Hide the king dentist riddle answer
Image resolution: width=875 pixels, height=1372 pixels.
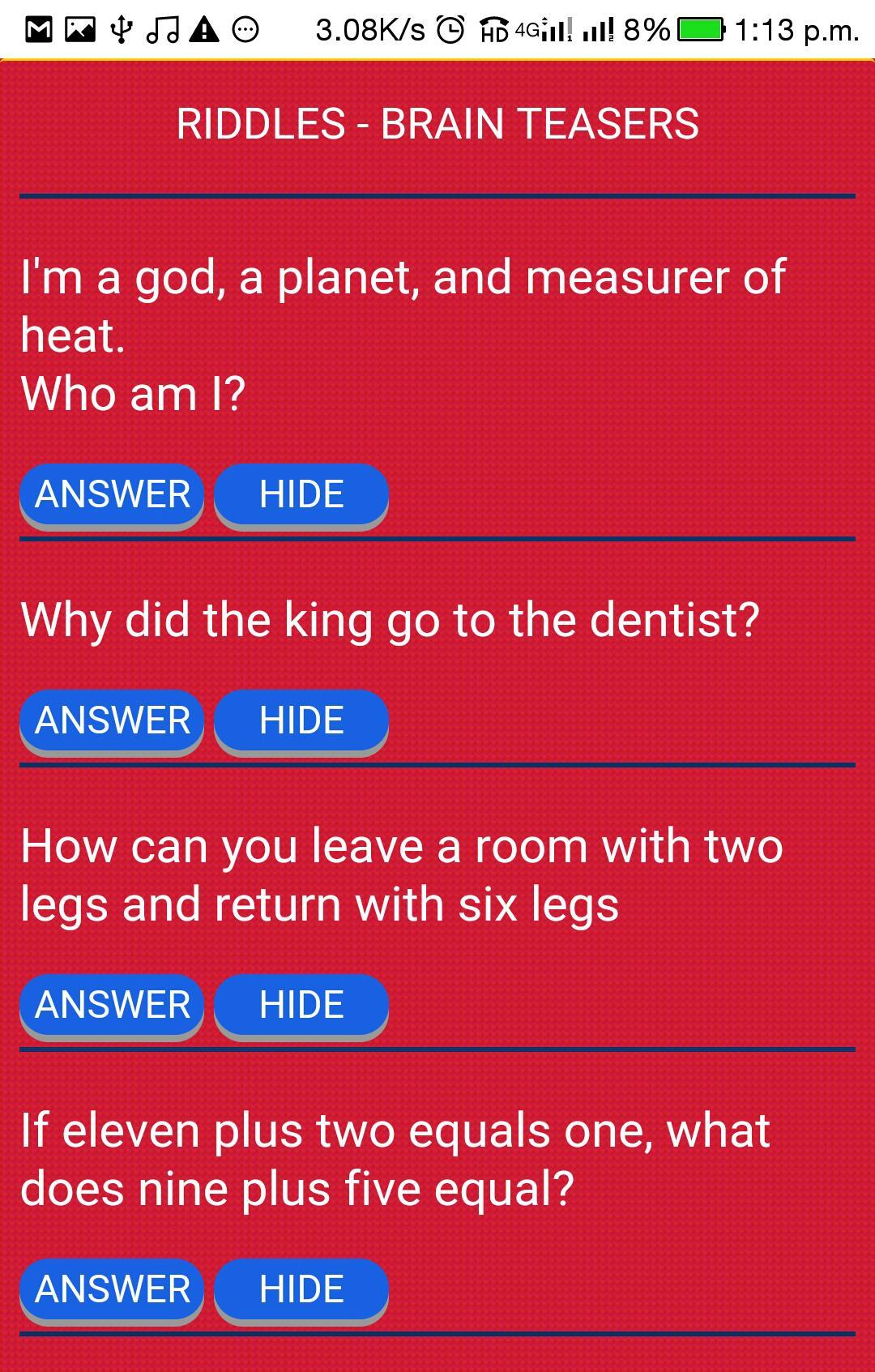click(300, 719)
